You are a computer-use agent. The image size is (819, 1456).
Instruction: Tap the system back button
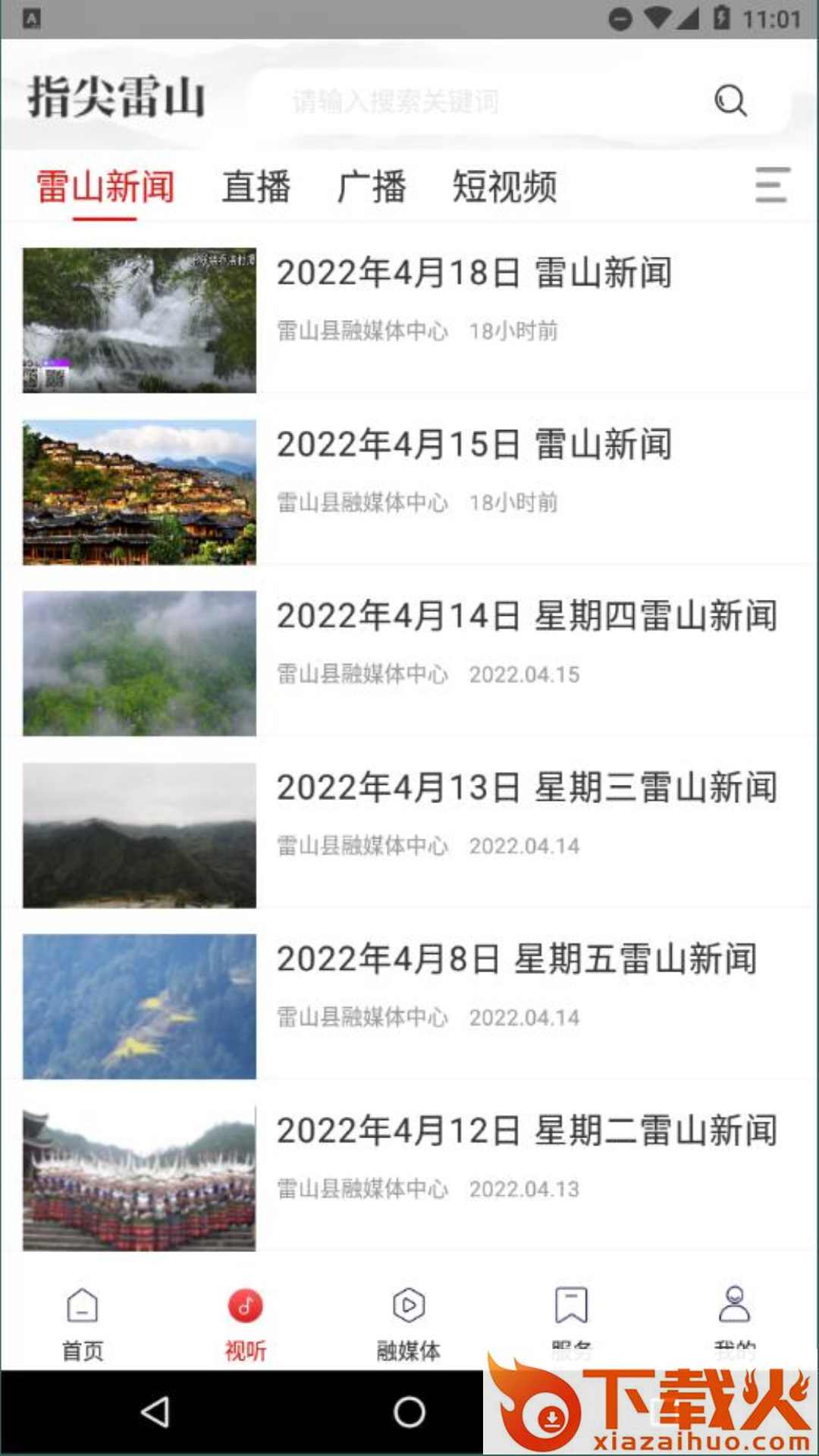click(x=155, y=1412)
